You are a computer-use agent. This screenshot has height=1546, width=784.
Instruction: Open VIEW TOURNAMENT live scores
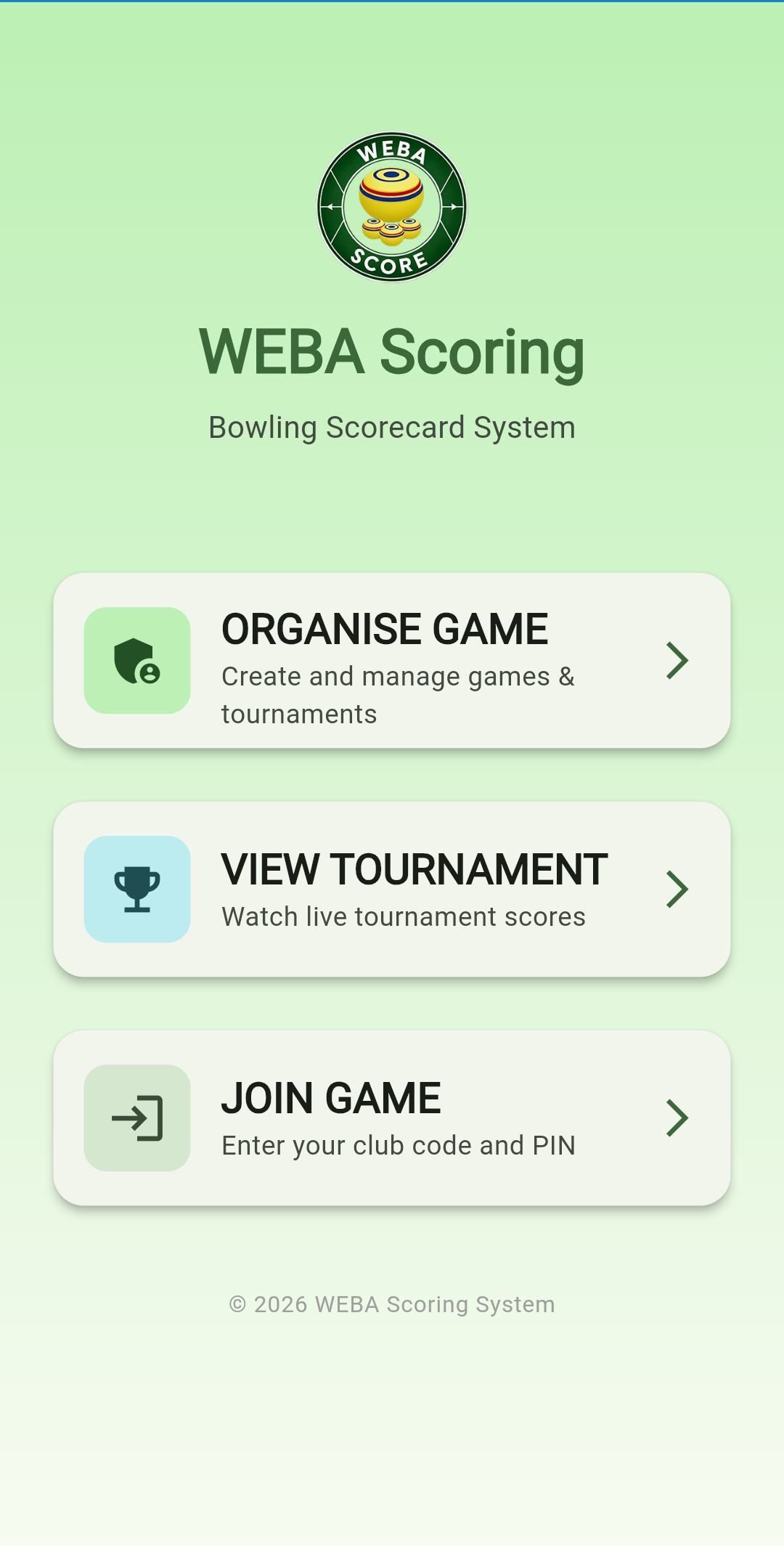[x=392, y=889]
